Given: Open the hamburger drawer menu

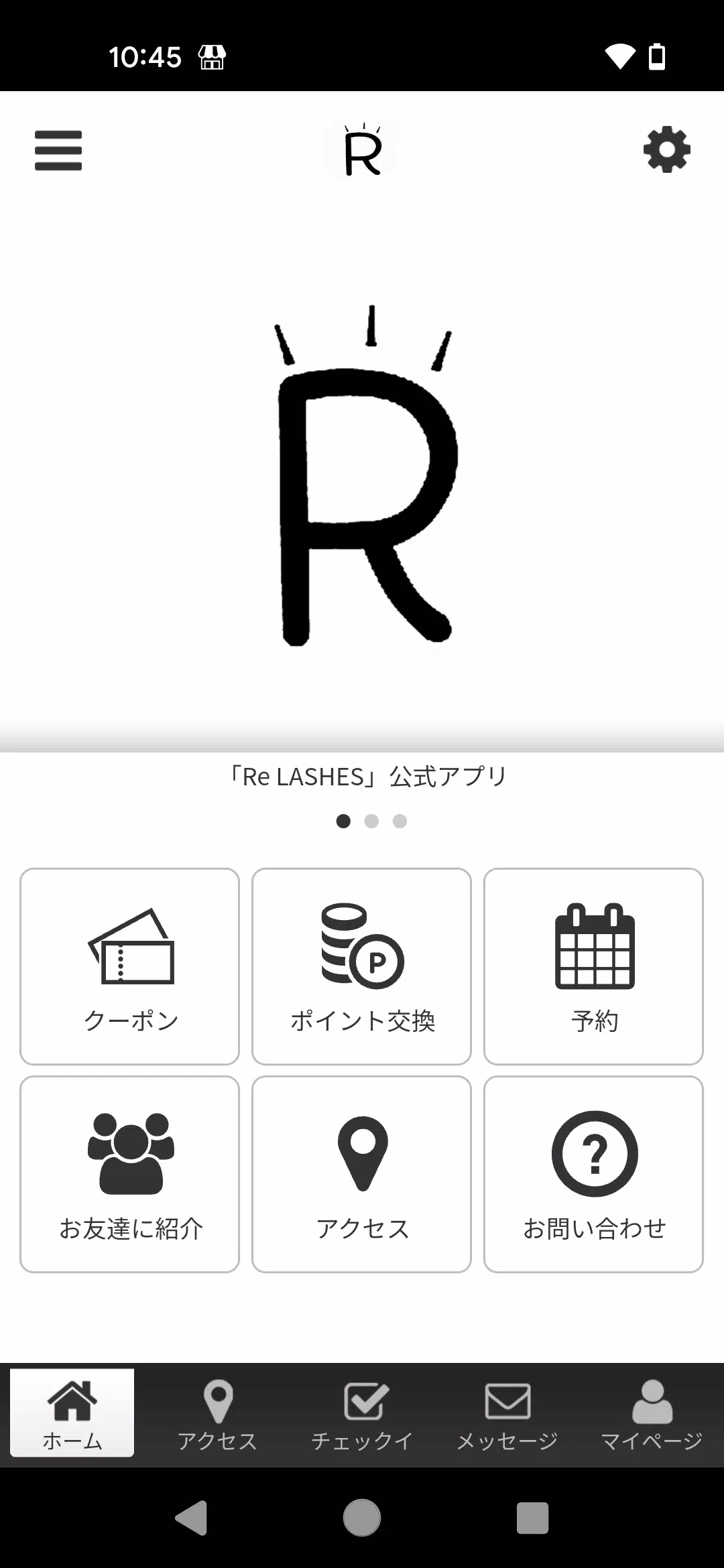Looking at the screenshot, I should click(x=58, y=150).
